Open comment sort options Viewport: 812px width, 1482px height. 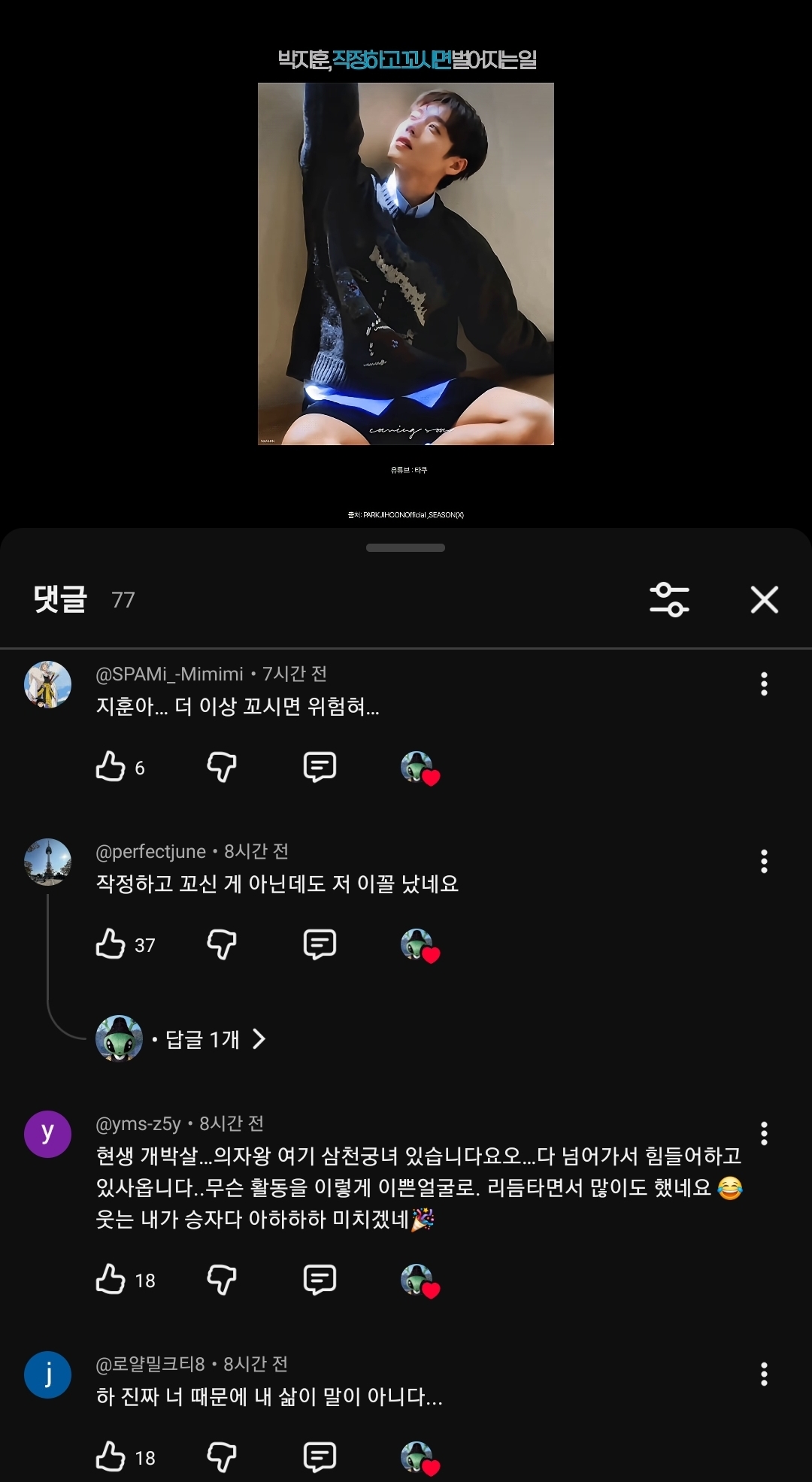point(669,600)
